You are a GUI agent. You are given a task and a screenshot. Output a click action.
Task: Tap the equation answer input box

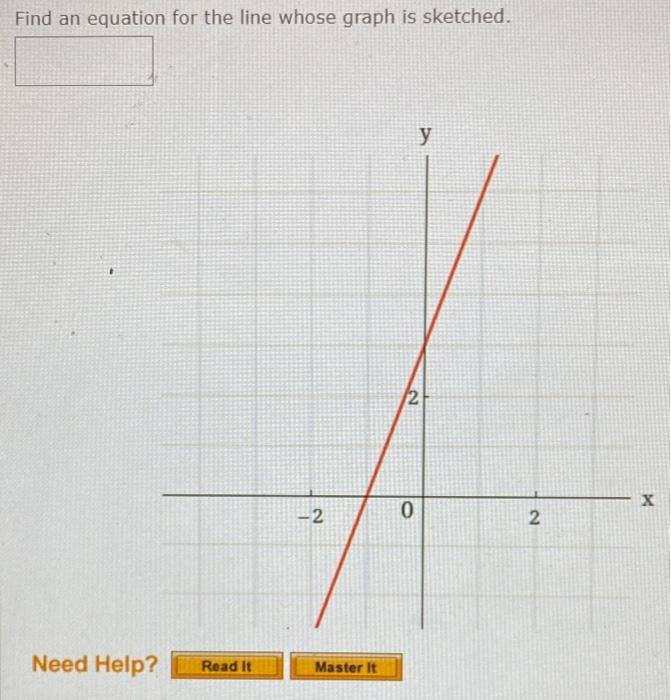tap(84, 61)
